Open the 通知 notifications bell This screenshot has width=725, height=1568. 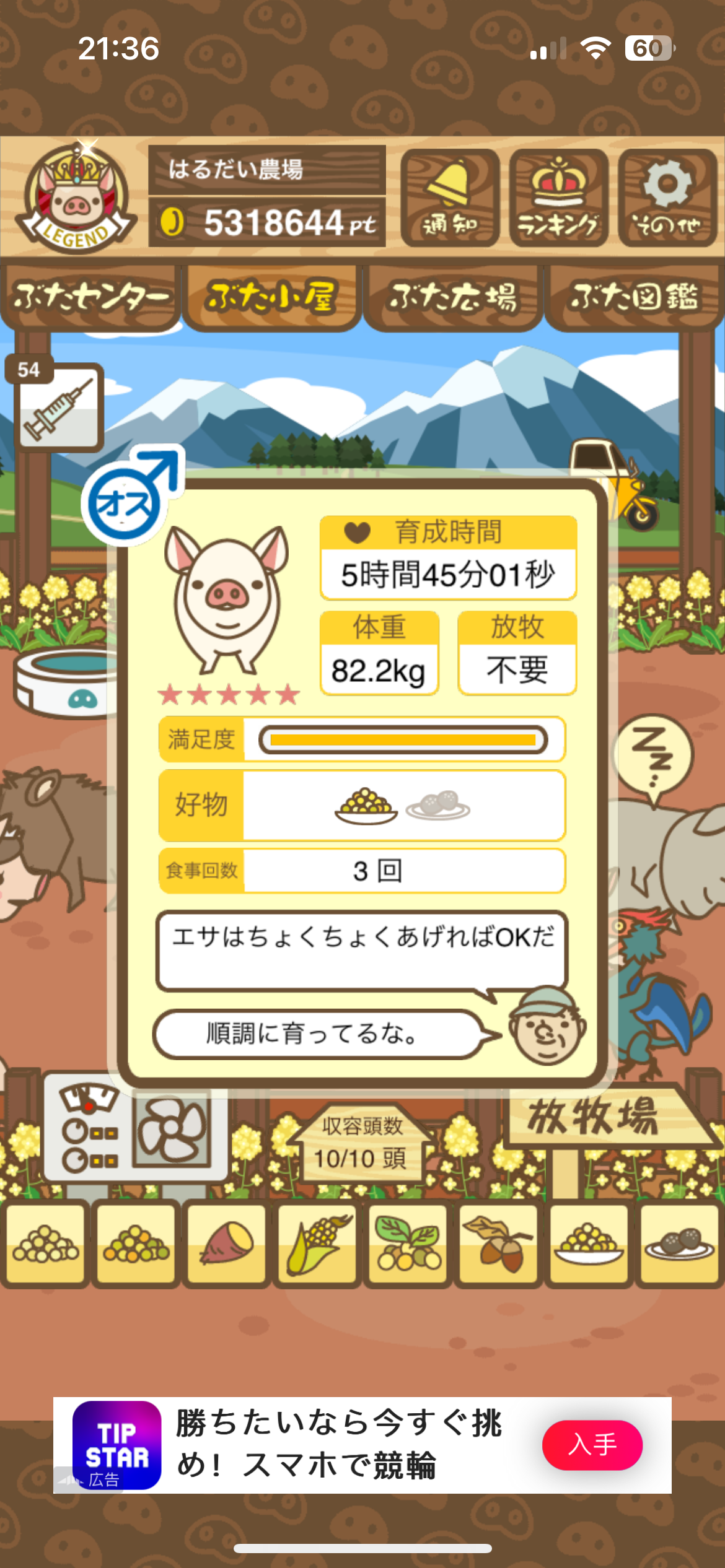(450, 198)
